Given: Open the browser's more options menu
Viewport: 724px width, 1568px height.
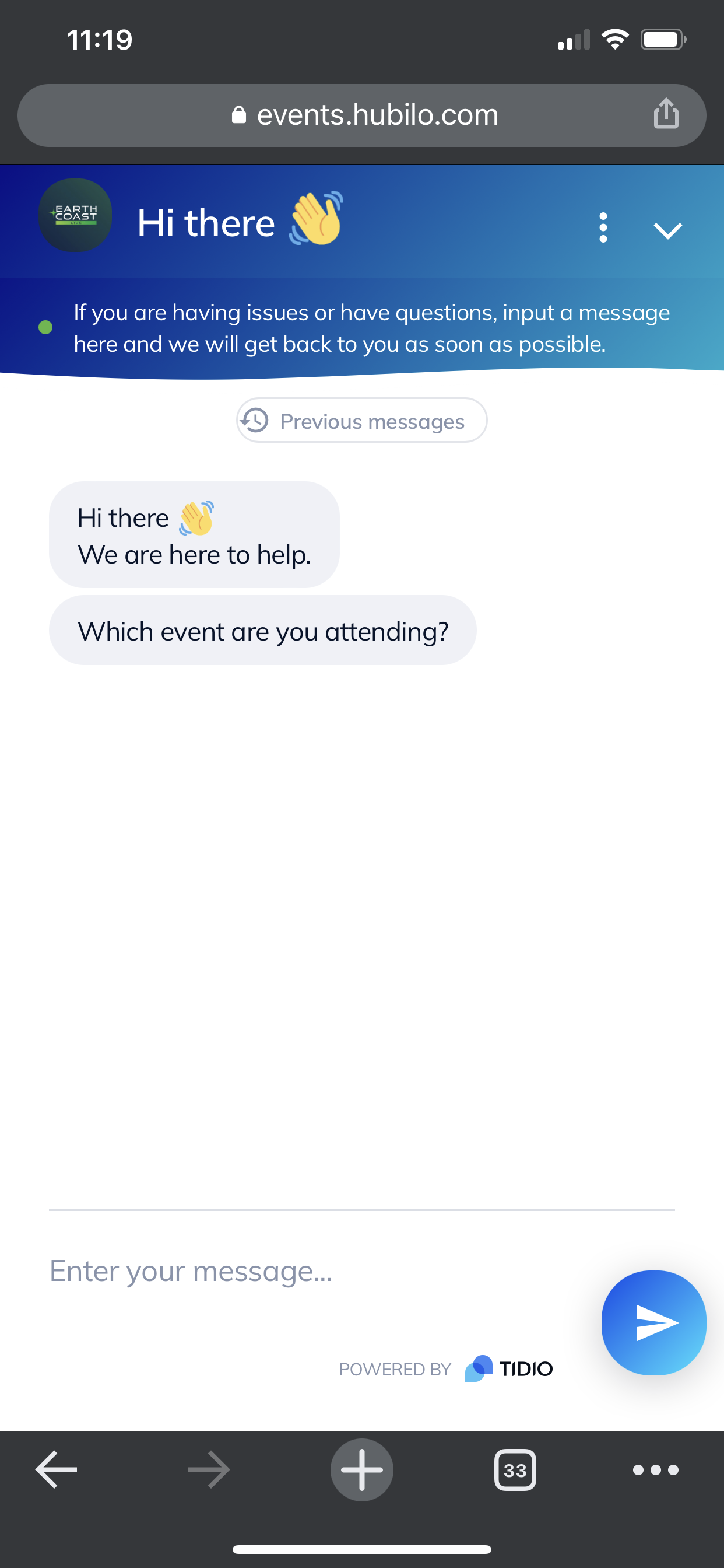Looking at the screenshot, I should [x=655, y=1469].
